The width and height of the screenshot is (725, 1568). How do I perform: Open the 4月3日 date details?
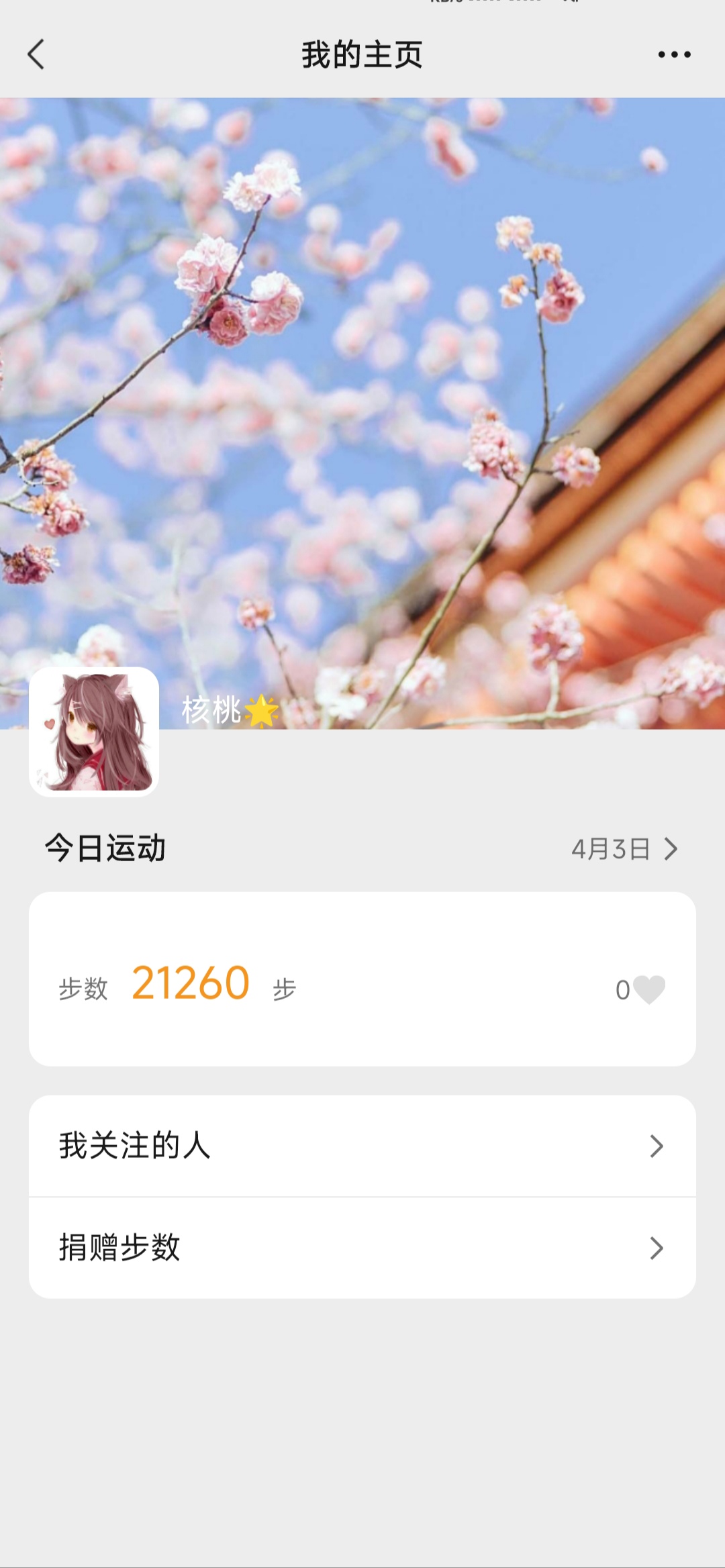tap(624, 849)
